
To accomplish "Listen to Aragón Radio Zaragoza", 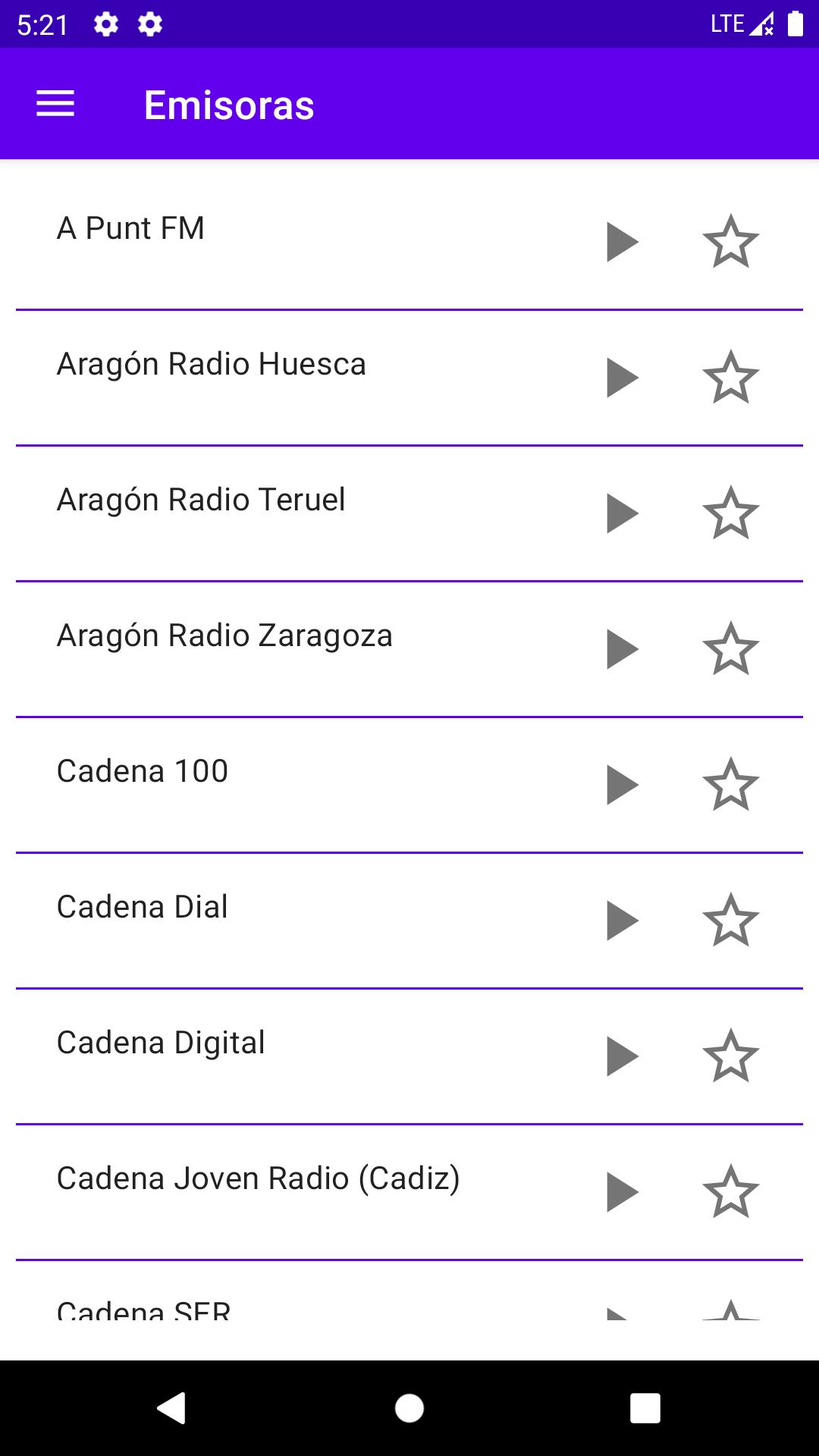I will click(x=622, y=649).
